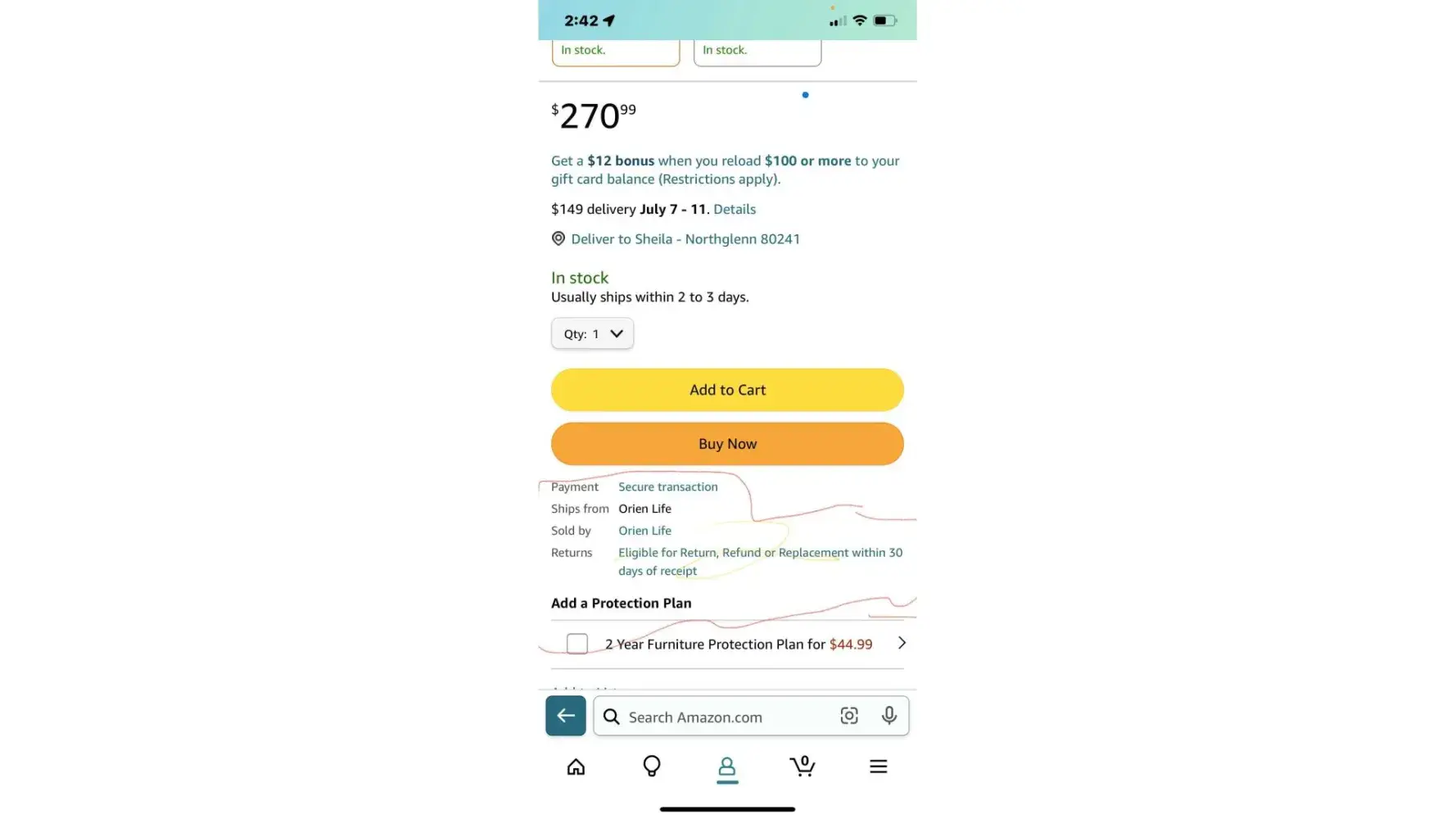Tap the Search Amazon.com field
Image resolution: width=1456 pixels, height=819 pixels.
click(x=721, y=717)
